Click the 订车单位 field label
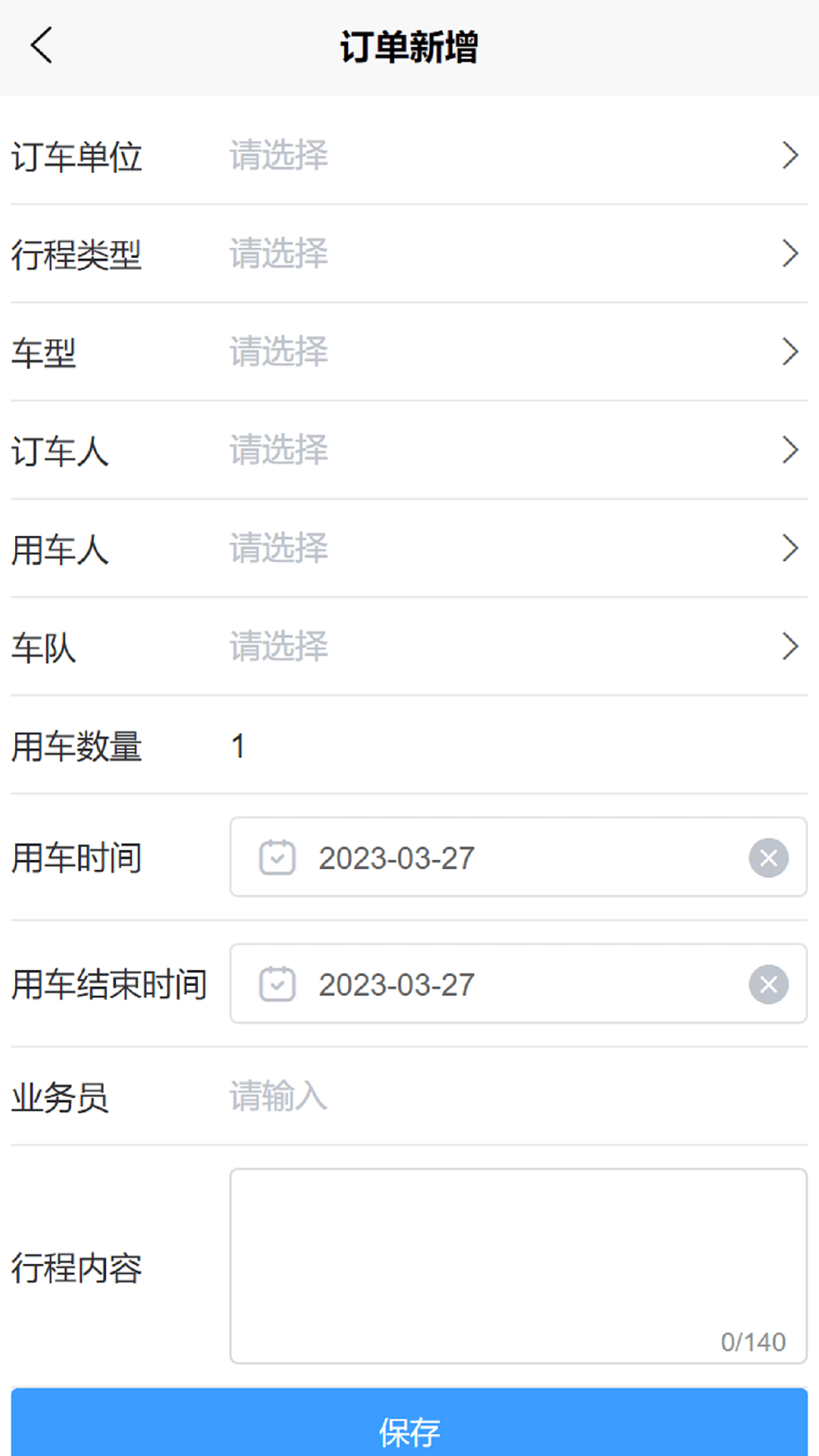The image size is (819, 1456). pos(76,157)
